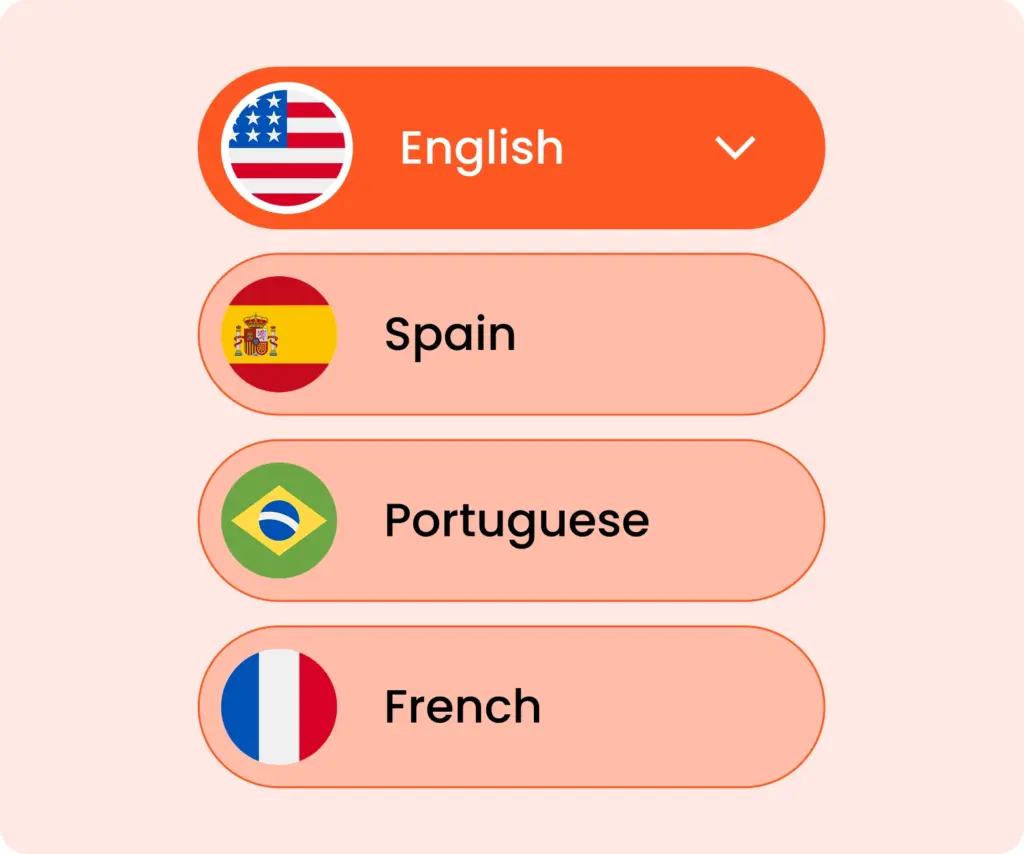
Task: Select Spain as the language
Action: click(510, 334)
